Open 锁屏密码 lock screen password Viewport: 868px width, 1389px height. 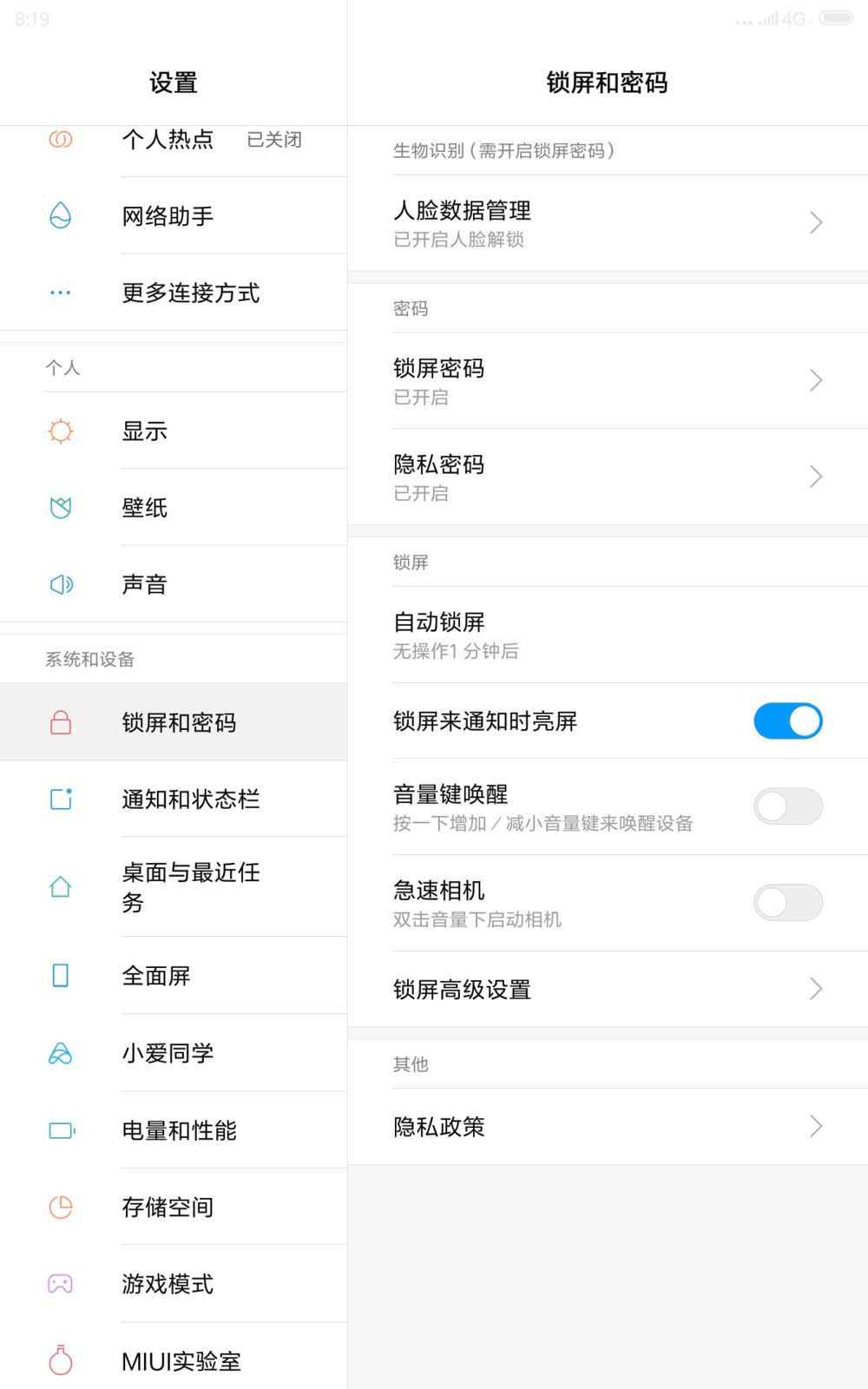[608, 381]
